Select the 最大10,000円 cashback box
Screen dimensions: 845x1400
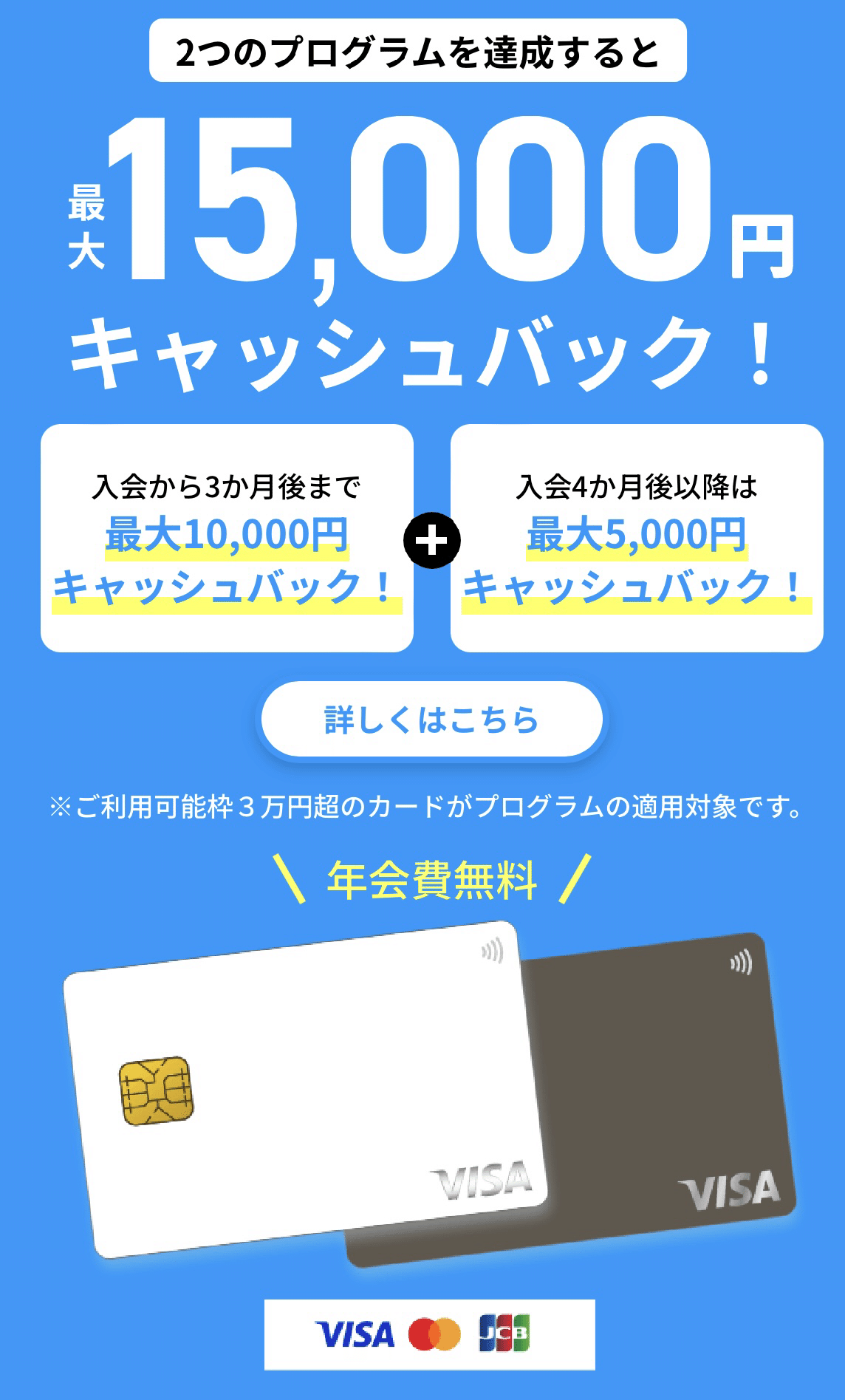229,538
